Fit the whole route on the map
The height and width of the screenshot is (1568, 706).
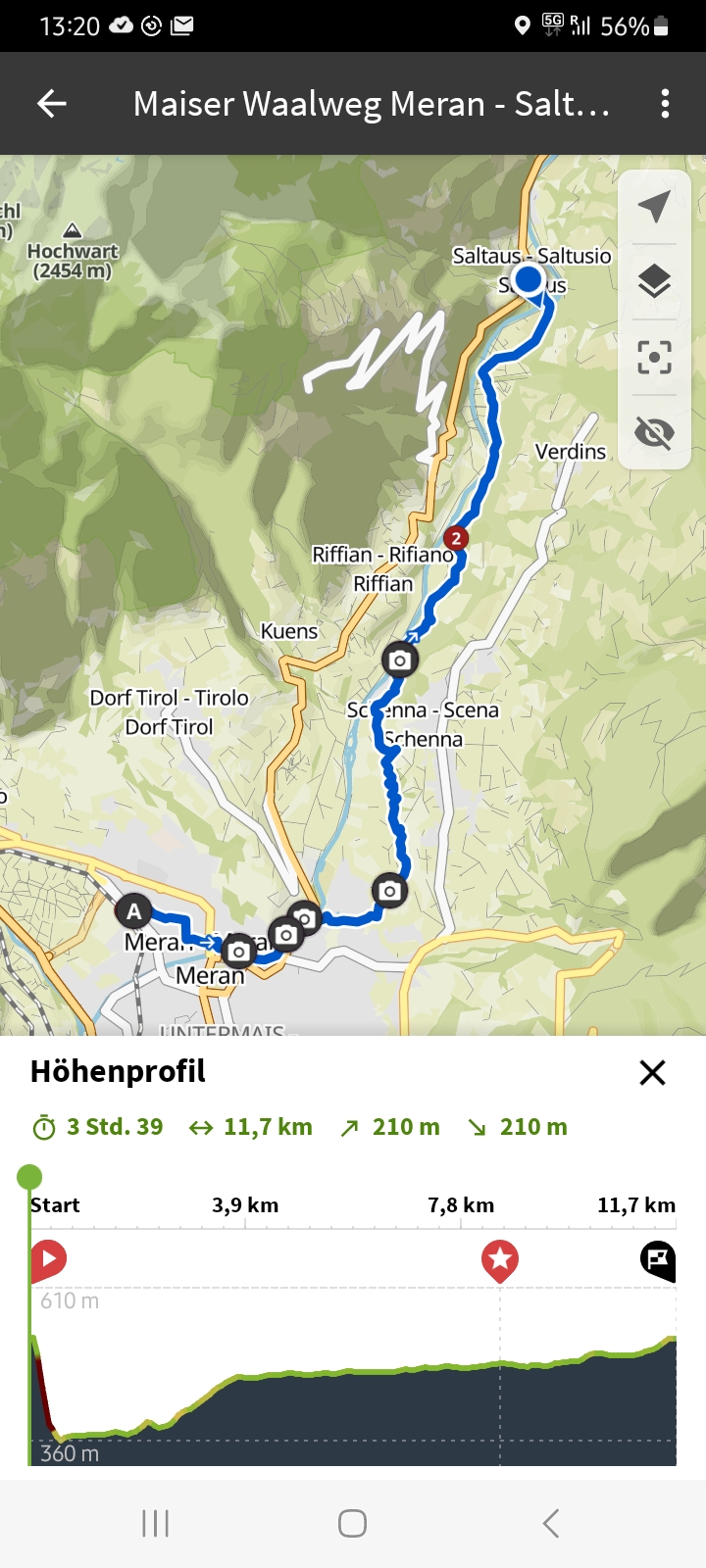pos(654,357)
